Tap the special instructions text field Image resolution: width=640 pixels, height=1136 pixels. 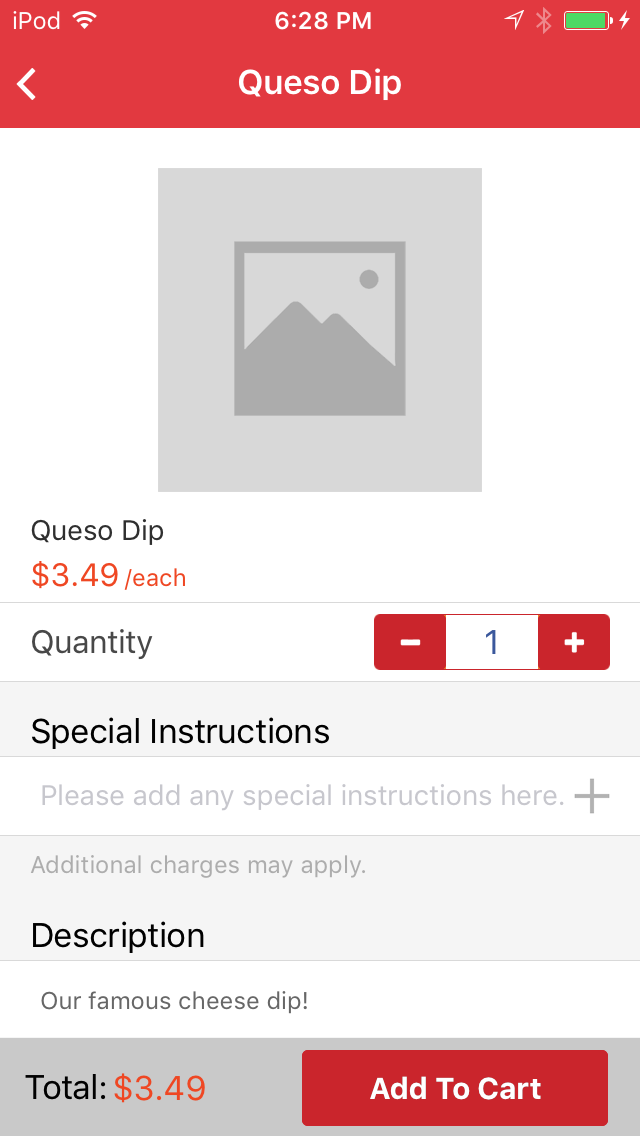[302, 796]
